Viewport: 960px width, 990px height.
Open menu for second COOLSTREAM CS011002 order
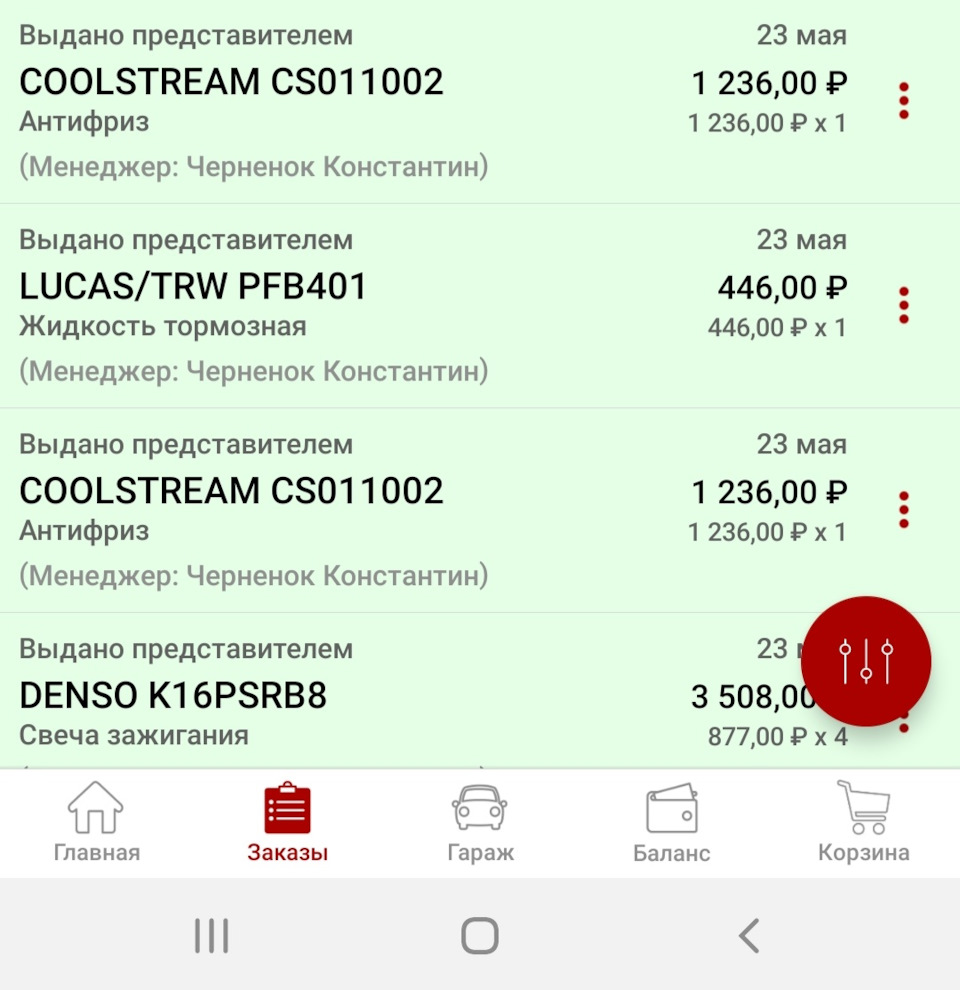pyautogui.click(x=904, y=509)
